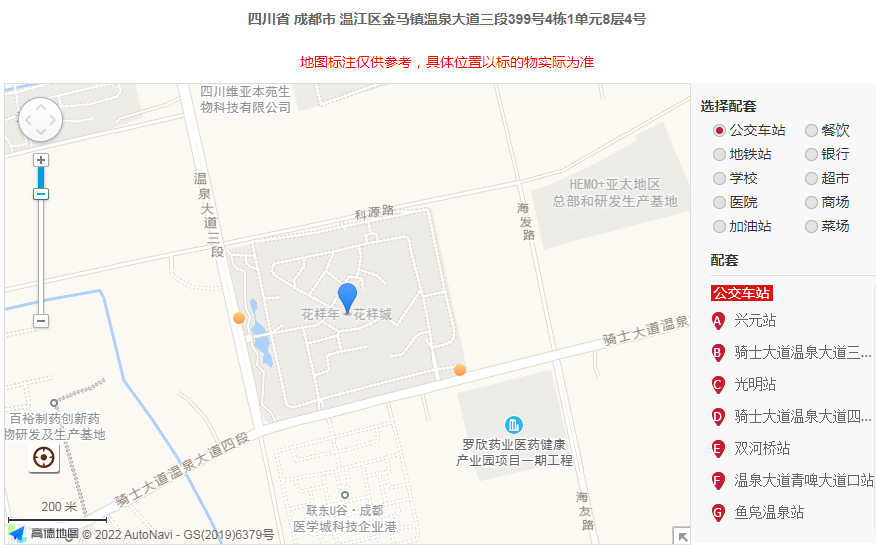The height and width of the screenshot is (545, 876).
Task: Zoom out the map with minus button
Action: pyautogui.click(x=41, y=321)
